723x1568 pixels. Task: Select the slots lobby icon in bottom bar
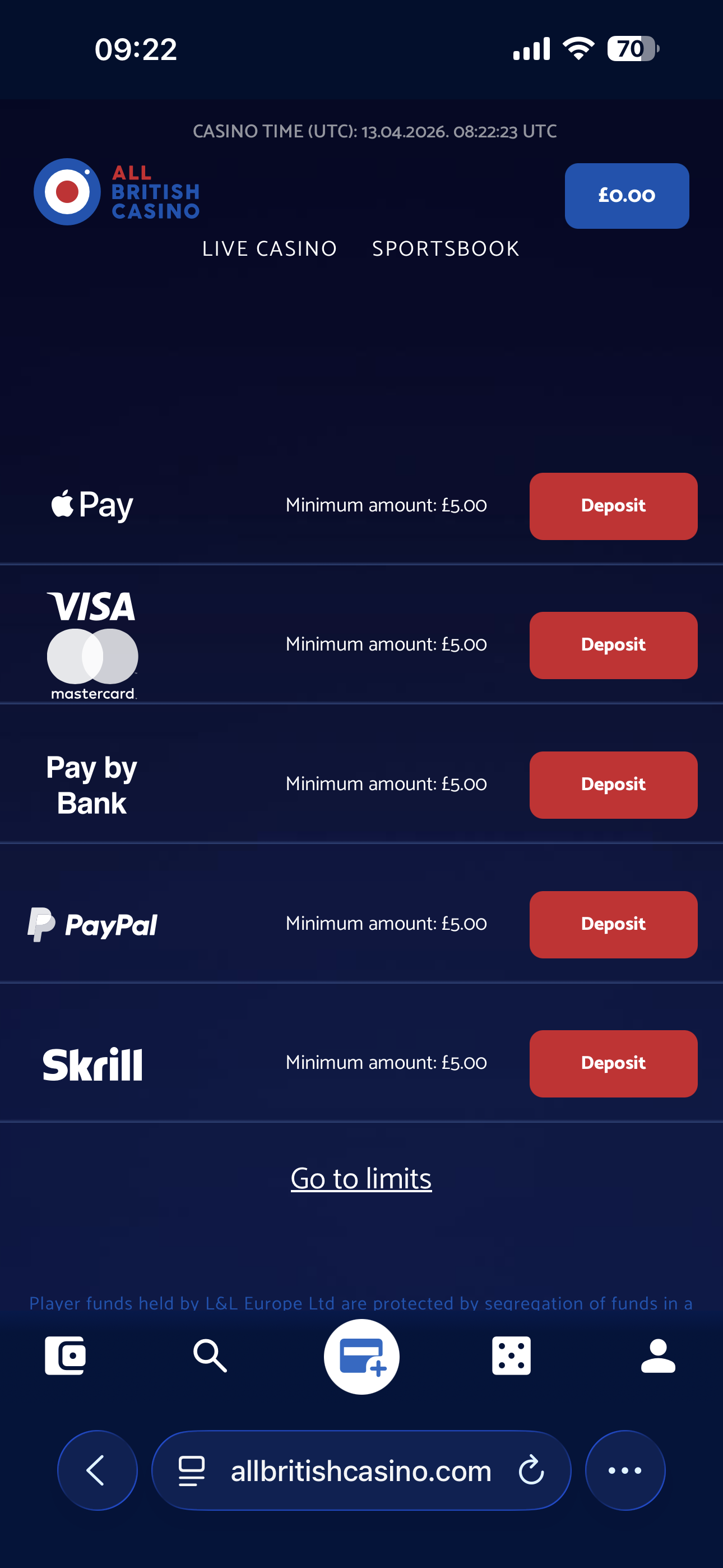(65, 1357)
